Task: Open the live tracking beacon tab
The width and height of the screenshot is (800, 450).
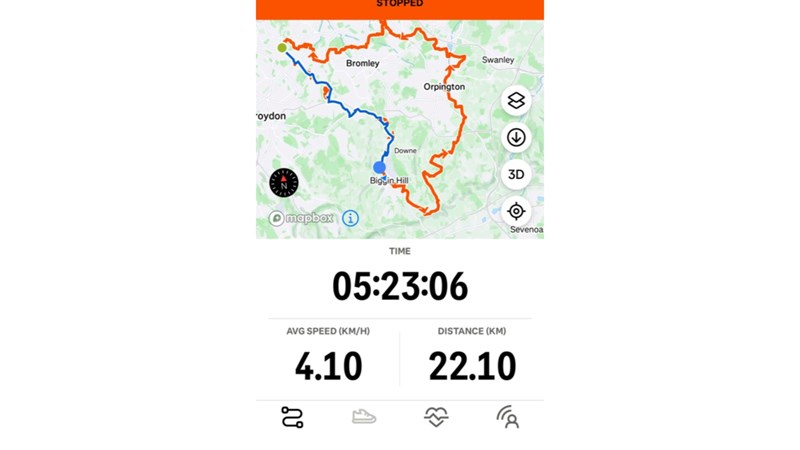Action: point(508,417)
